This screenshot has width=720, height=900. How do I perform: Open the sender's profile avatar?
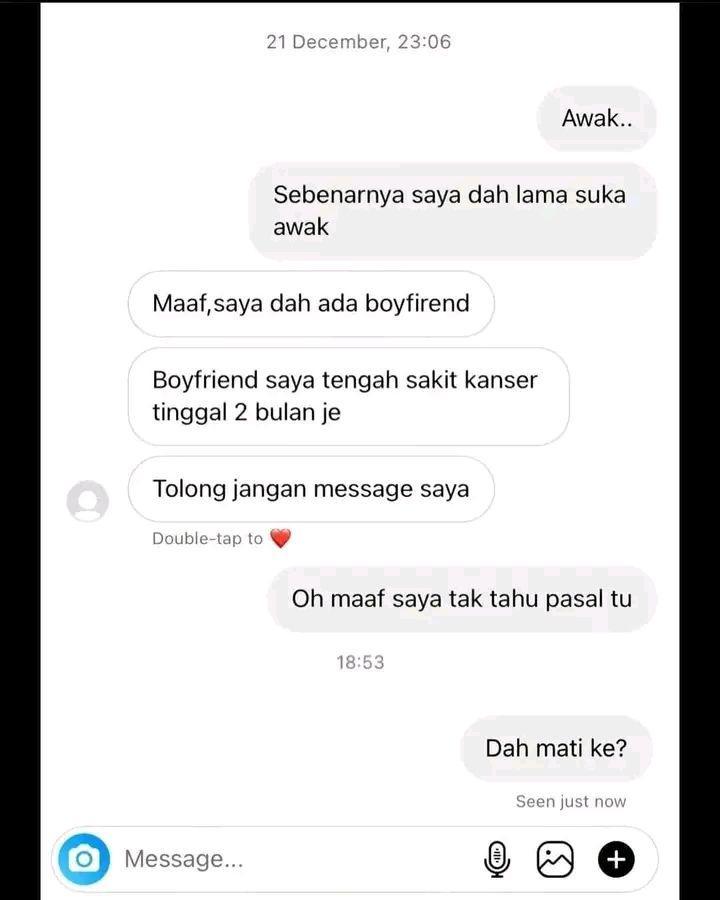point(88,501)
